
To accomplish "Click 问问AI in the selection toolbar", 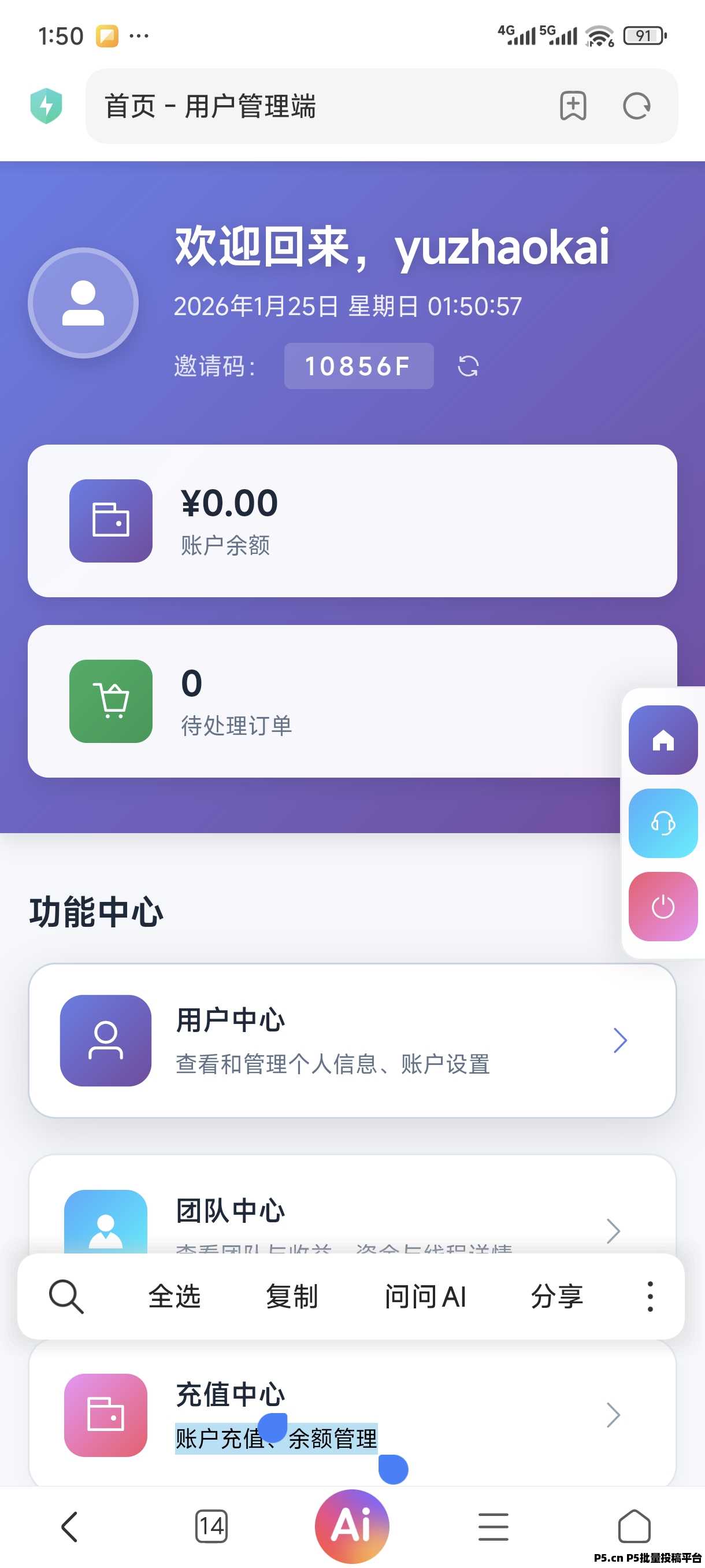I will 426,1296.
